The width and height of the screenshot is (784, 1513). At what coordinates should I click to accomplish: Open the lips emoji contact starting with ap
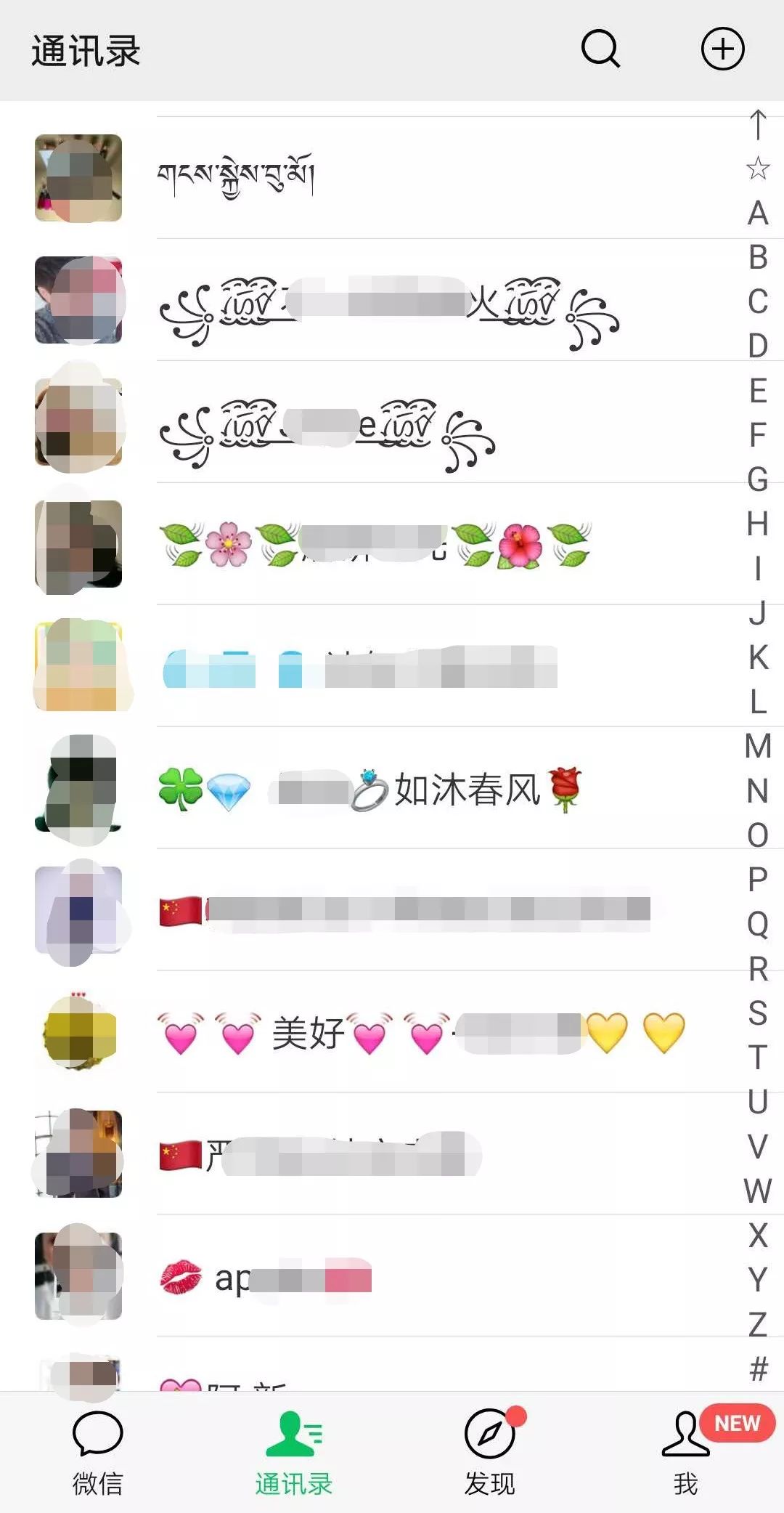pyautogui.click(x=392, y=1276)
